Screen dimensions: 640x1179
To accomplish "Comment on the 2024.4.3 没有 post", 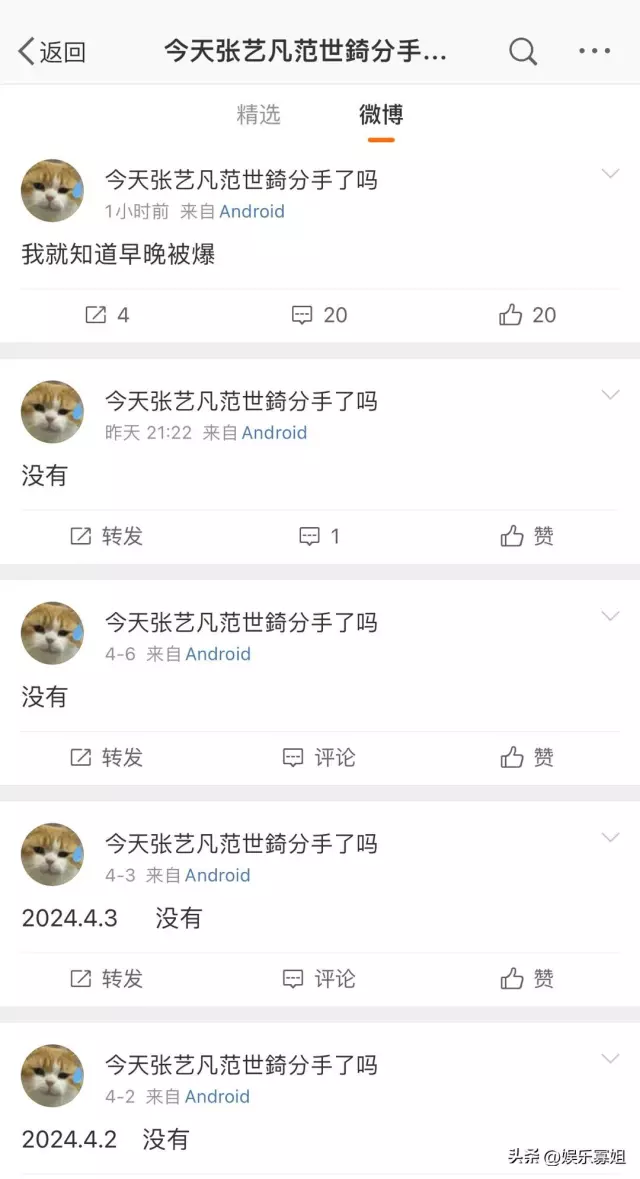I will click(319, 978).
